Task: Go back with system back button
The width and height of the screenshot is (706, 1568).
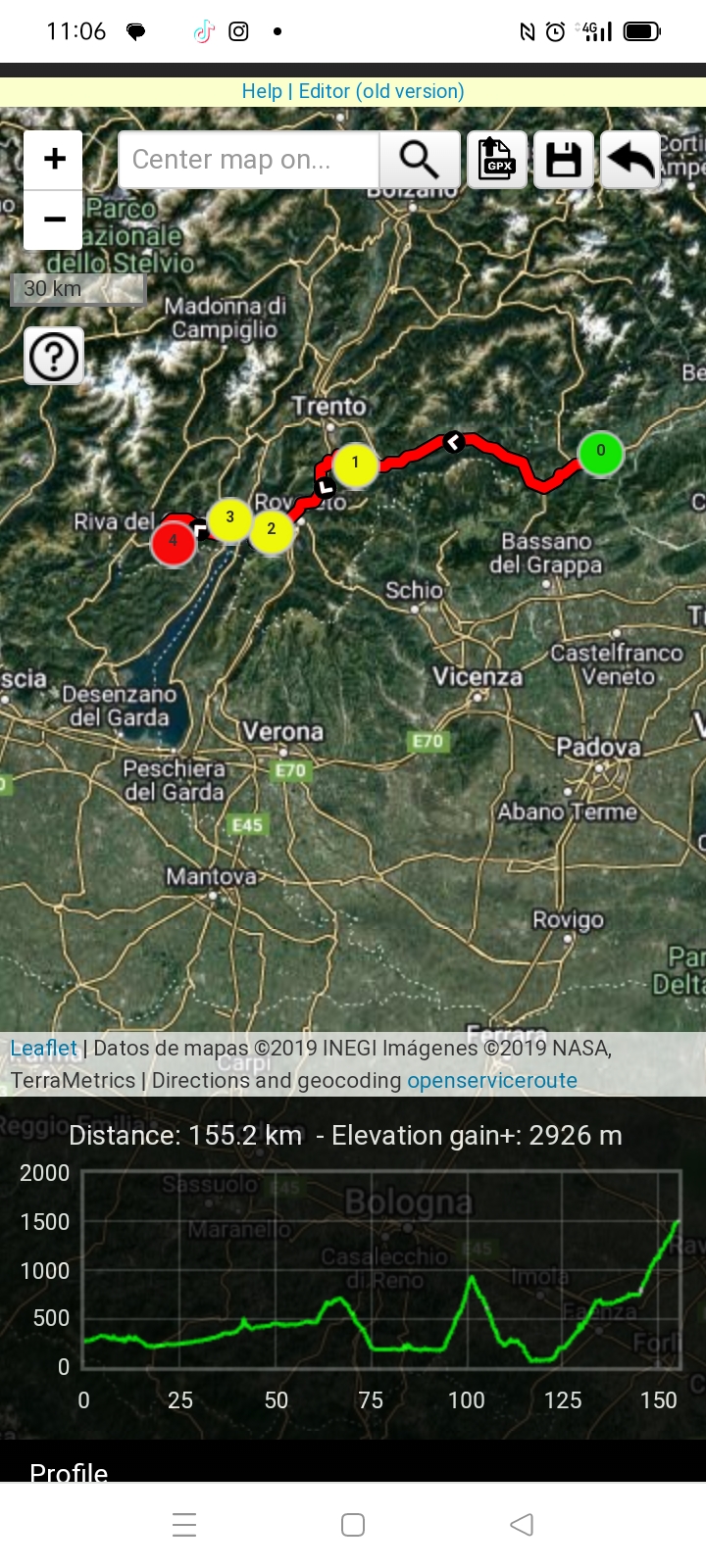Action: (522, 1525)
